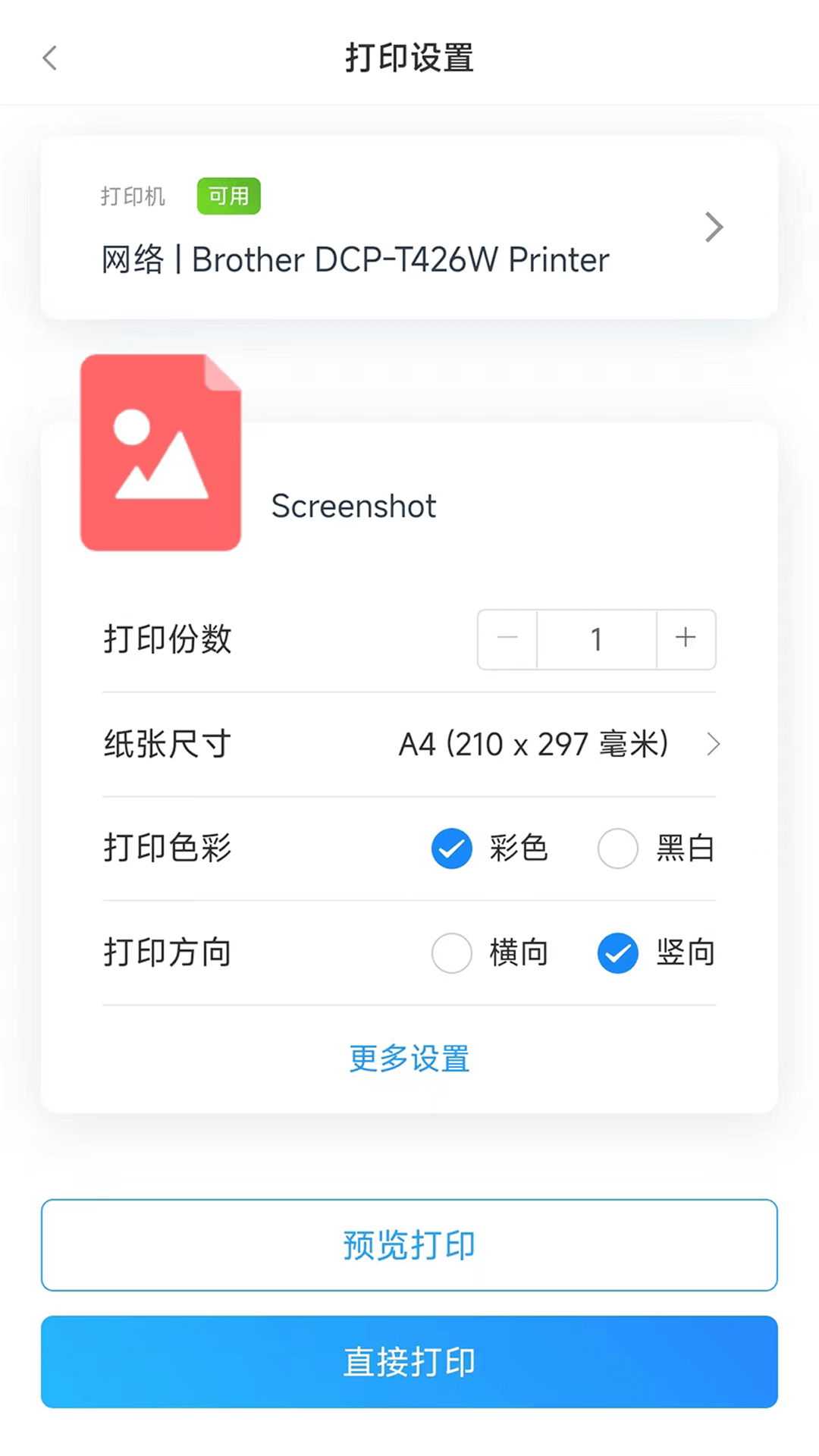The width and height of the screenshot is (819, 1456).
Task: Go back using the top-left arrow
Action: click(50, 58)
